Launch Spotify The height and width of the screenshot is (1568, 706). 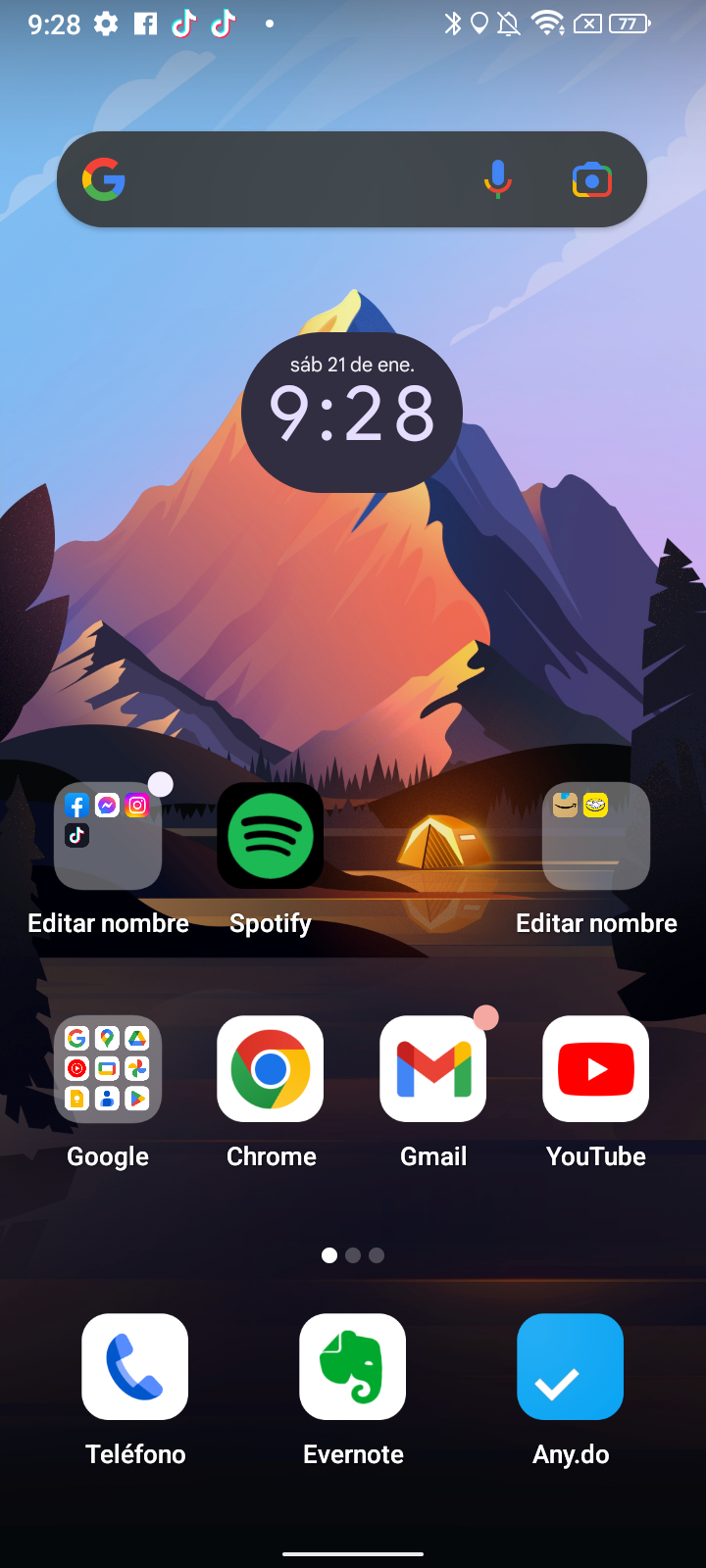coord(270,836)
